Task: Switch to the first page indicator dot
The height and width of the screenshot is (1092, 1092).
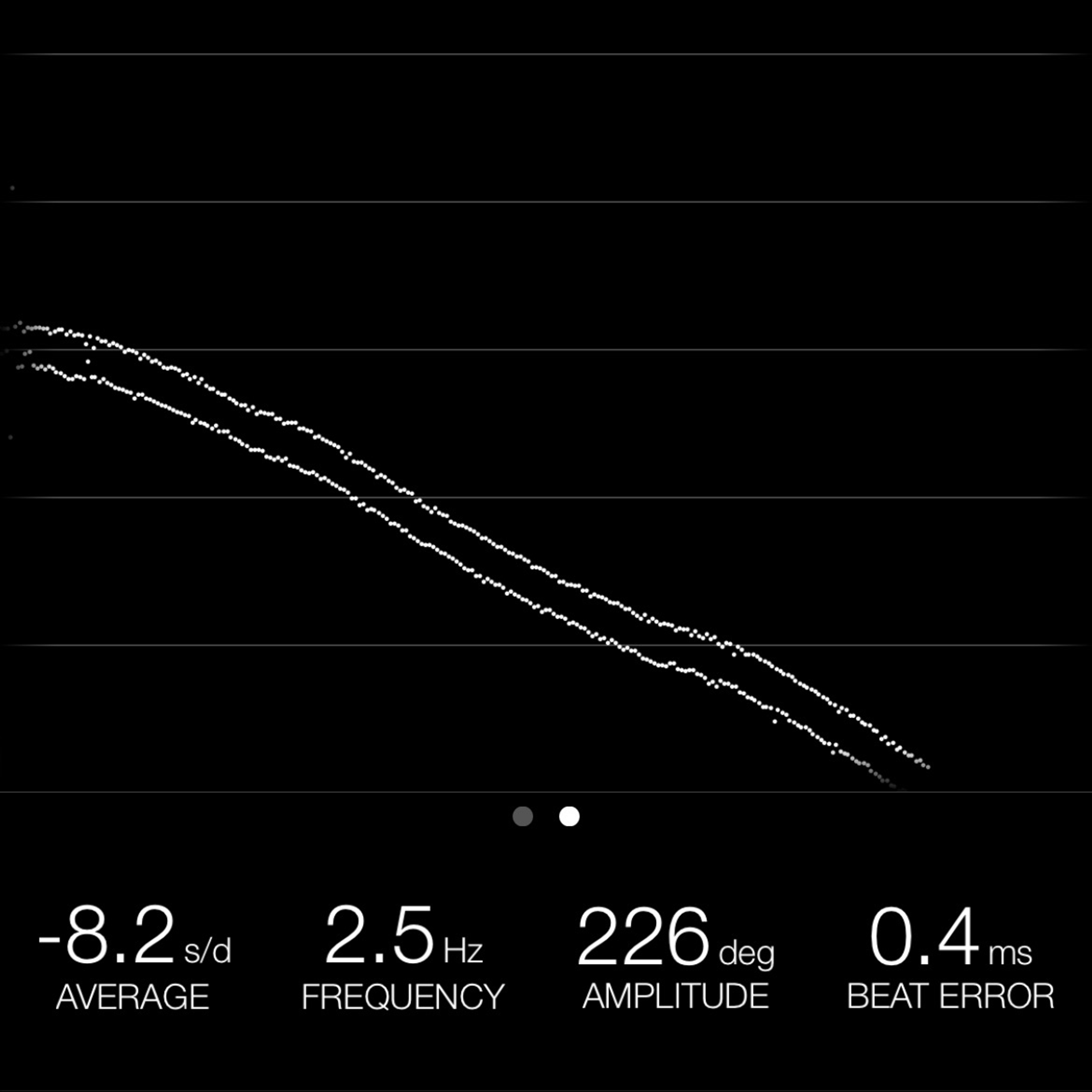Action: point(523,816)
